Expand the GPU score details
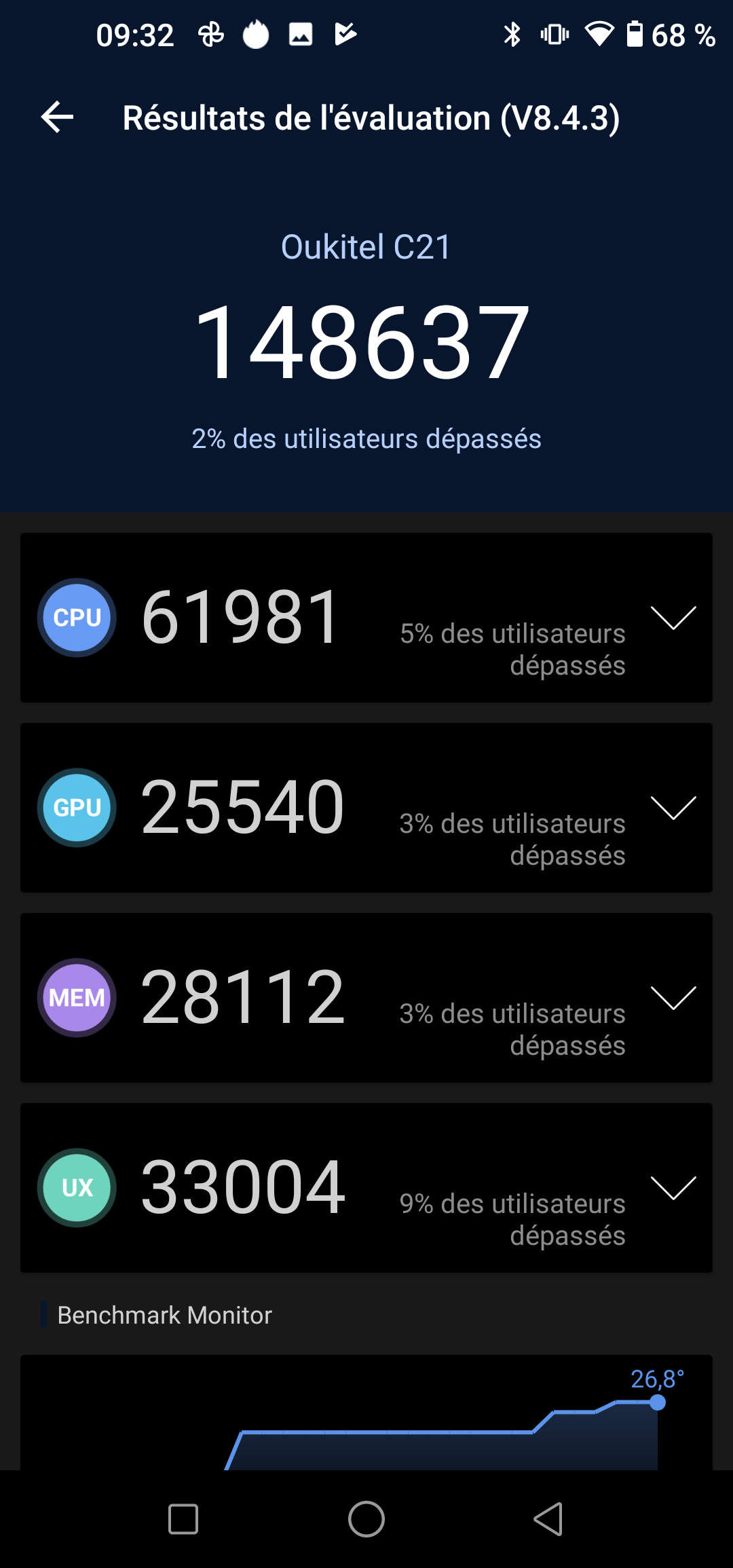 (x=673, y=807)
